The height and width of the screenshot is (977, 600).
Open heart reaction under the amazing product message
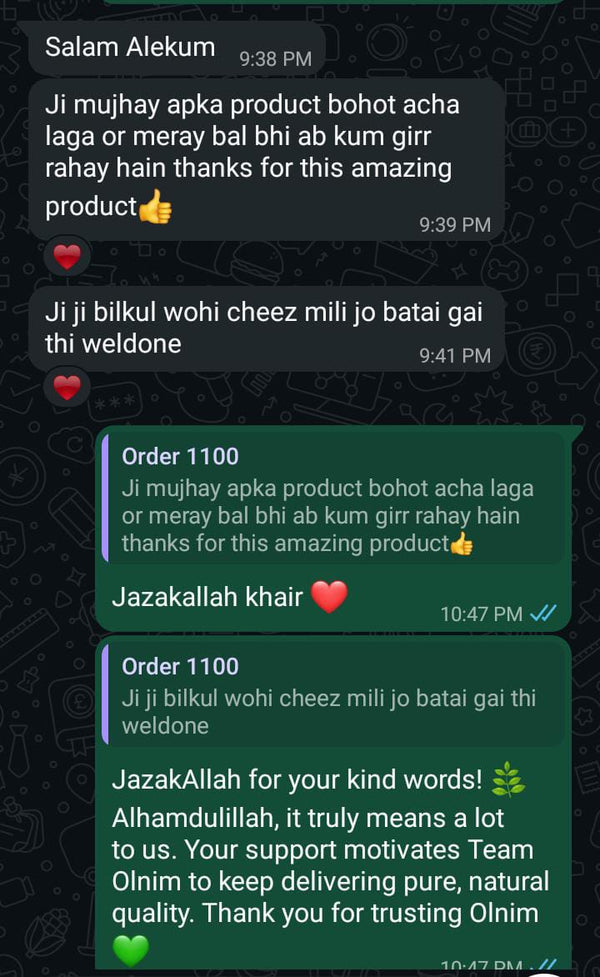coord(67,256)
